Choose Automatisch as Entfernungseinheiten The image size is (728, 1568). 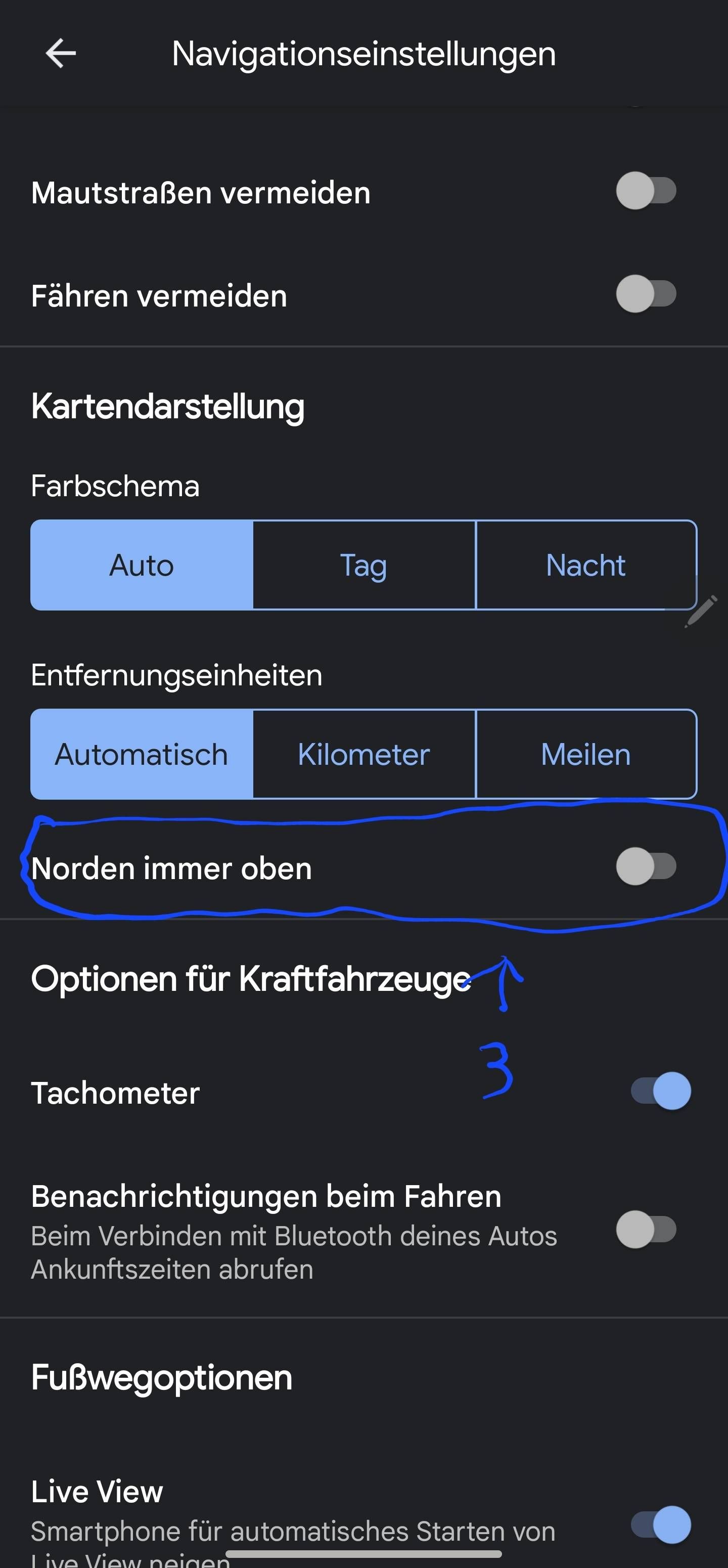140,754
